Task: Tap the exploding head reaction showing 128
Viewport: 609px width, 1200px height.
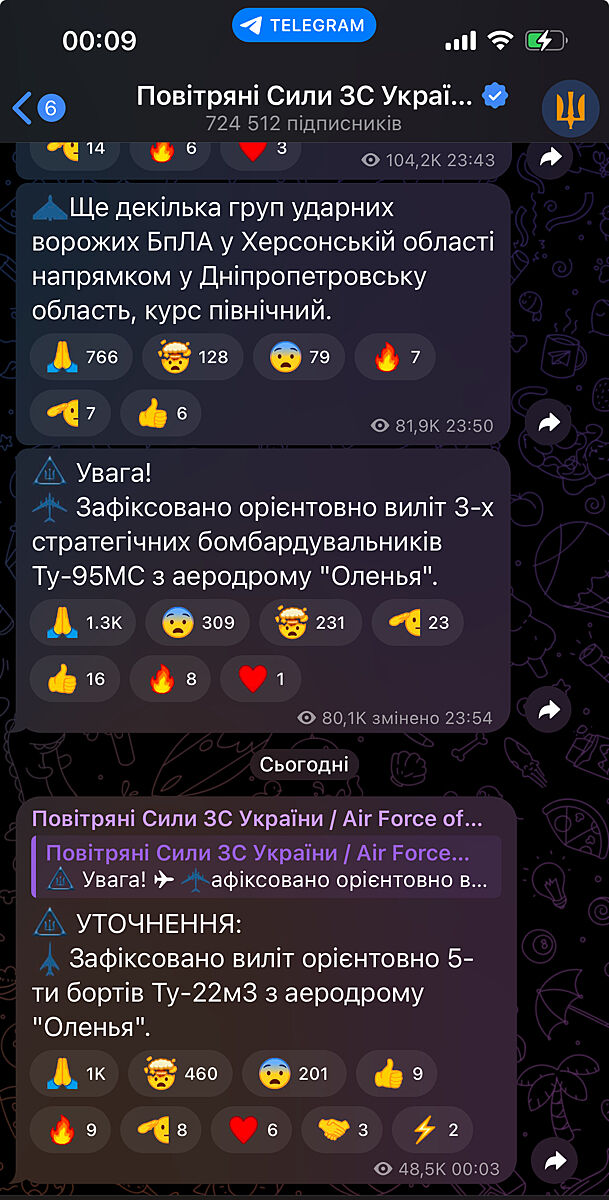Action: click(192, 357)
